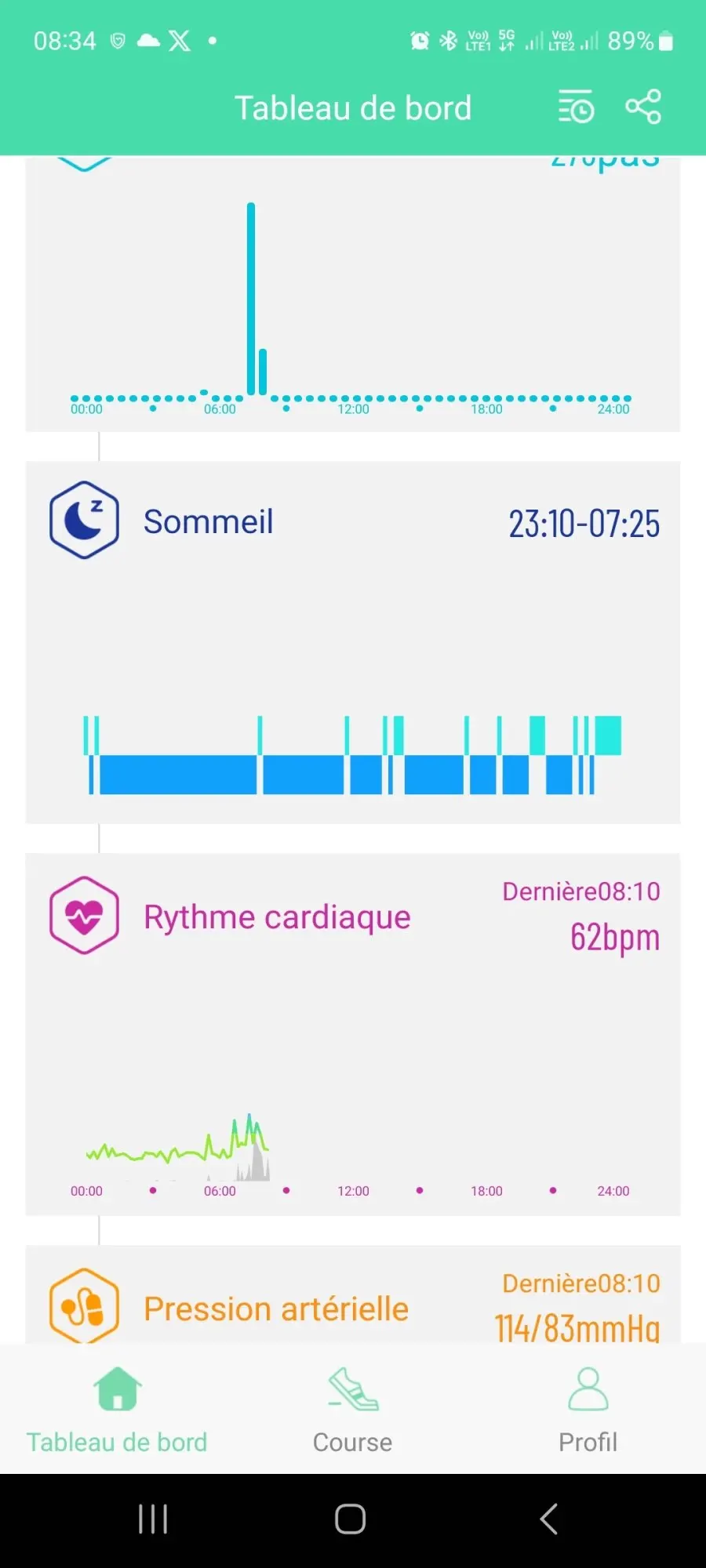This screenshot has height=1568, width=706.
Task: Tap the system home button
Action: (x=351, y=1519)
